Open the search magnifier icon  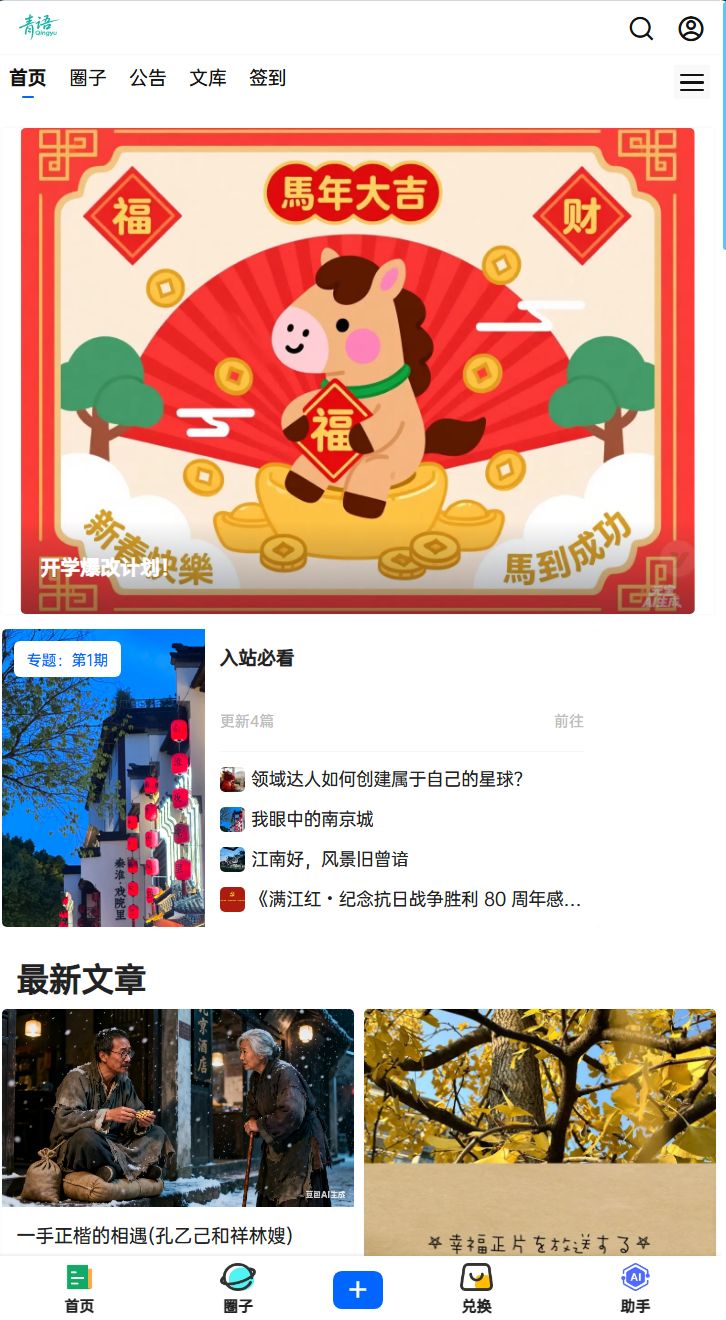(x=641, y=29)
